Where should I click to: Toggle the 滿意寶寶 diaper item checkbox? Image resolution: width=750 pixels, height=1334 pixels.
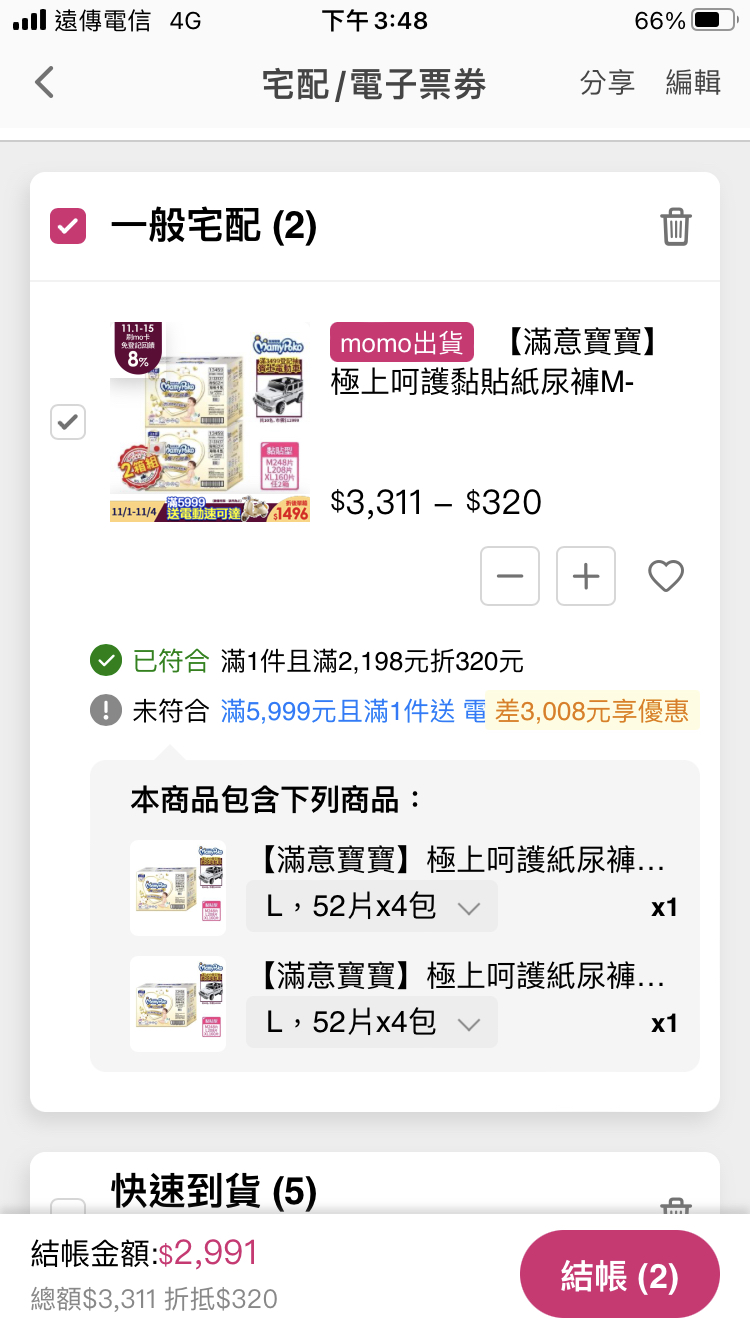pyautogui.click(x=68, y=422)
